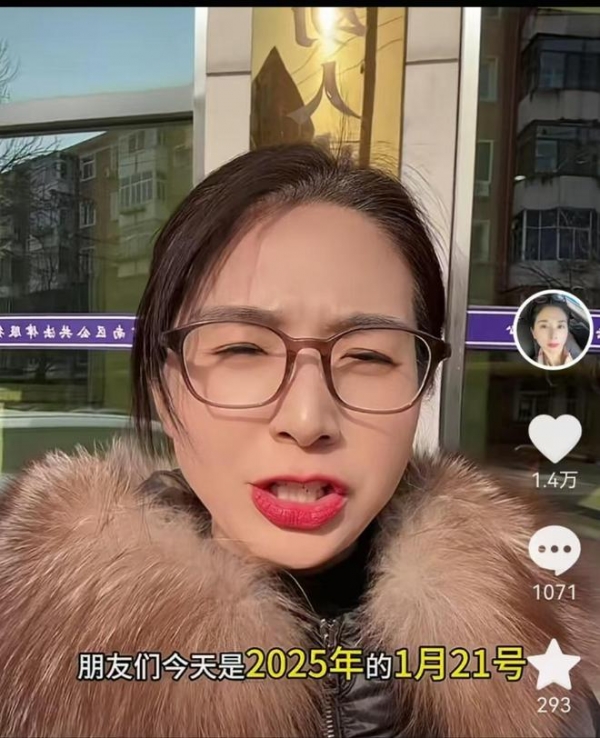Open the creator's profile avatar
This screenshot has width=600, height=738.
[x=553, y=330]
